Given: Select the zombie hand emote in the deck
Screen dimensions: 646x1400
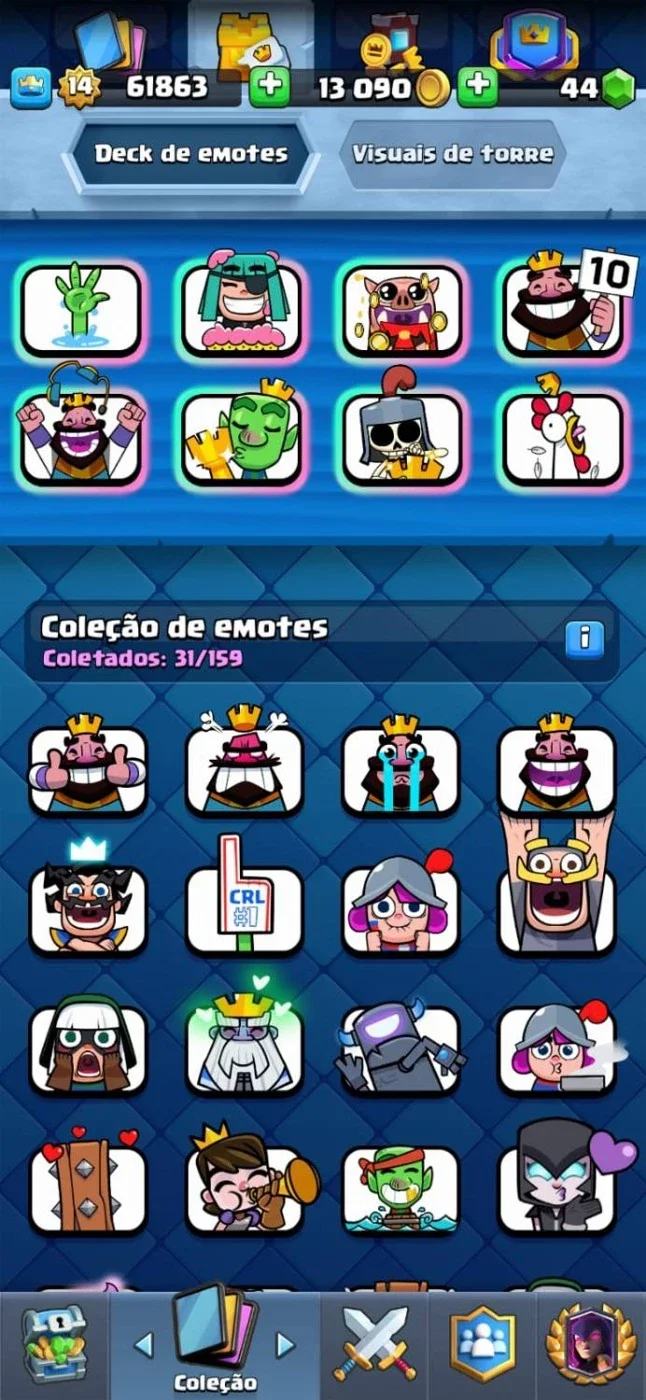Looking at the screenshot, I should [81, 308].
